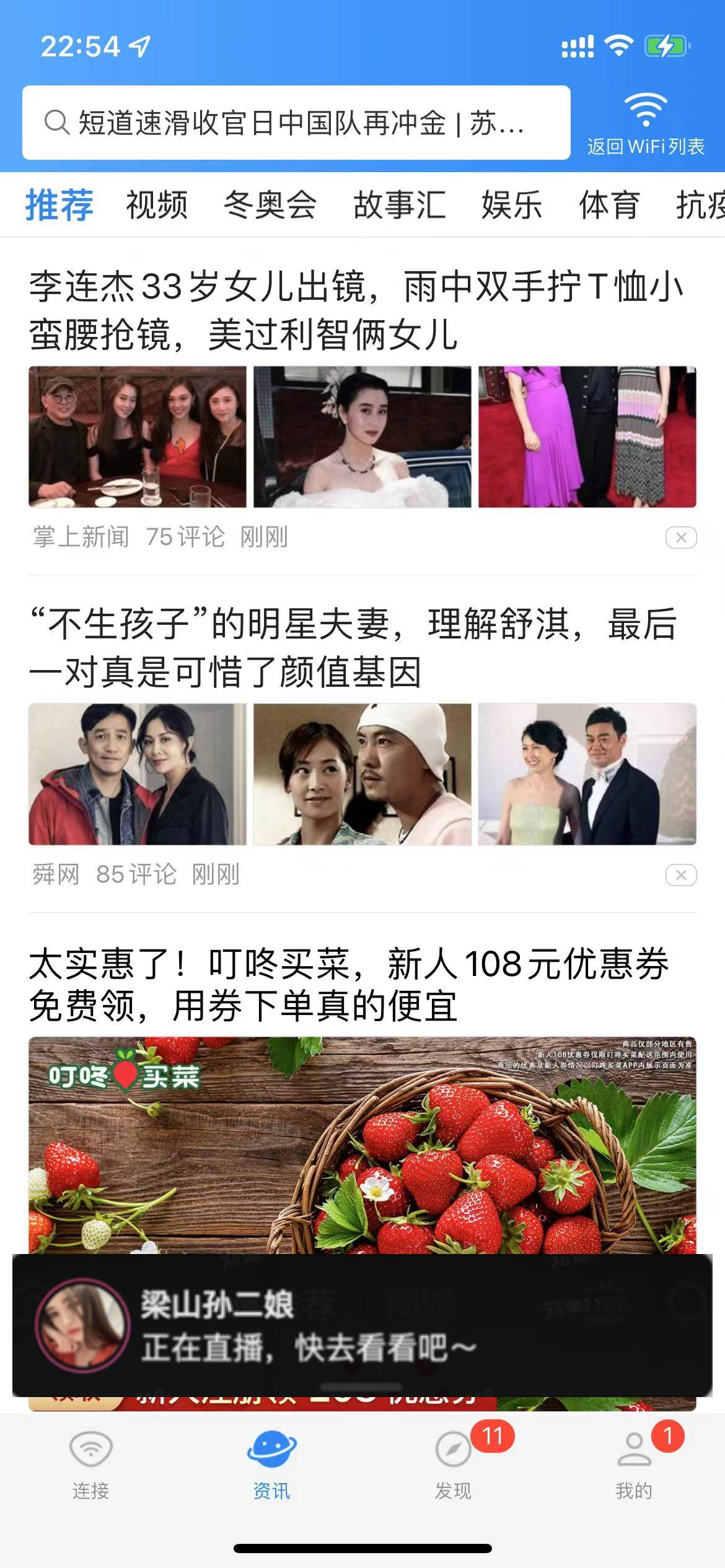Image resolution: width=725 pixels, height=1568 pixels.
Task: Switch to the 娱乐 tab
Action: click(512, 205)
